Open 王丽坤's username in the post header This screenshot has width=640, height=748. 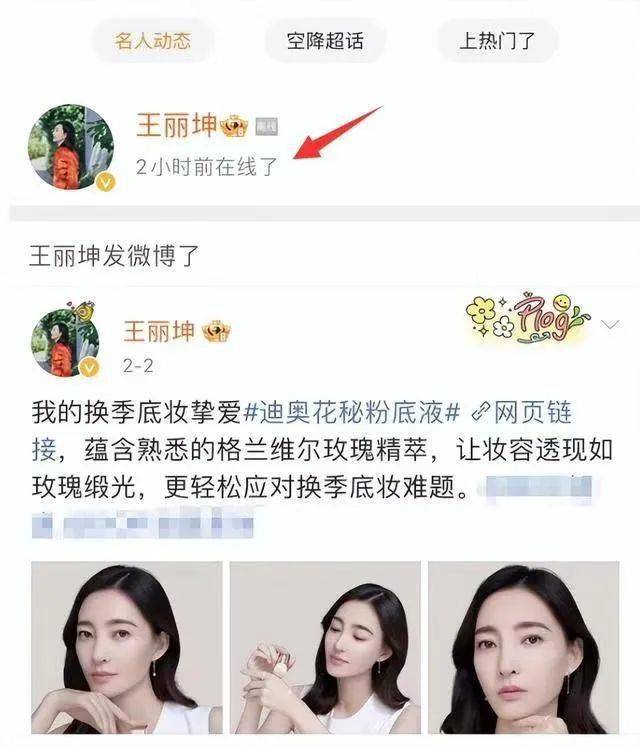(x=159, y=330)
